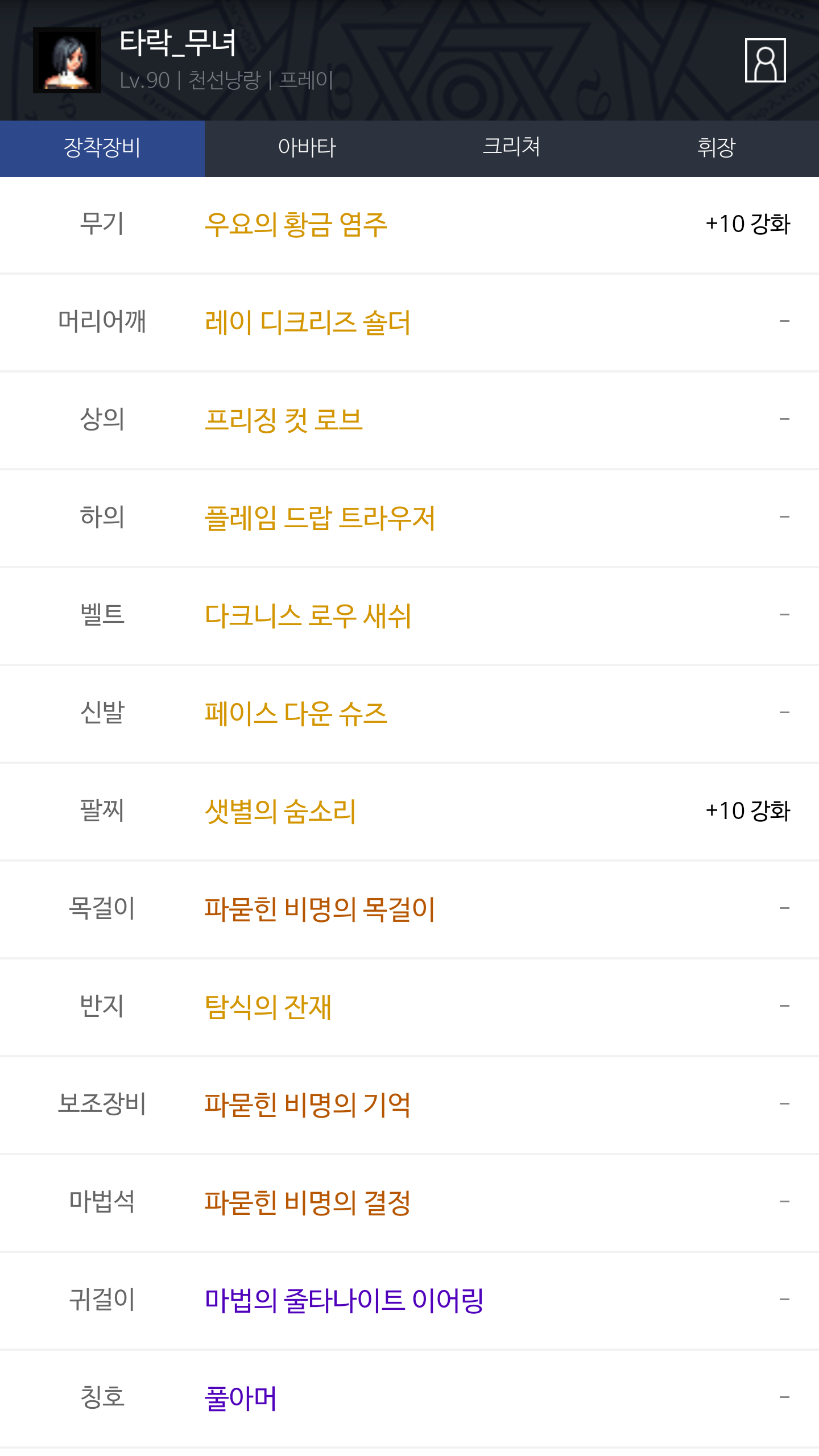
Task: Tap 플레임 드랍 트라우저 row
Action: coord(409,518)
